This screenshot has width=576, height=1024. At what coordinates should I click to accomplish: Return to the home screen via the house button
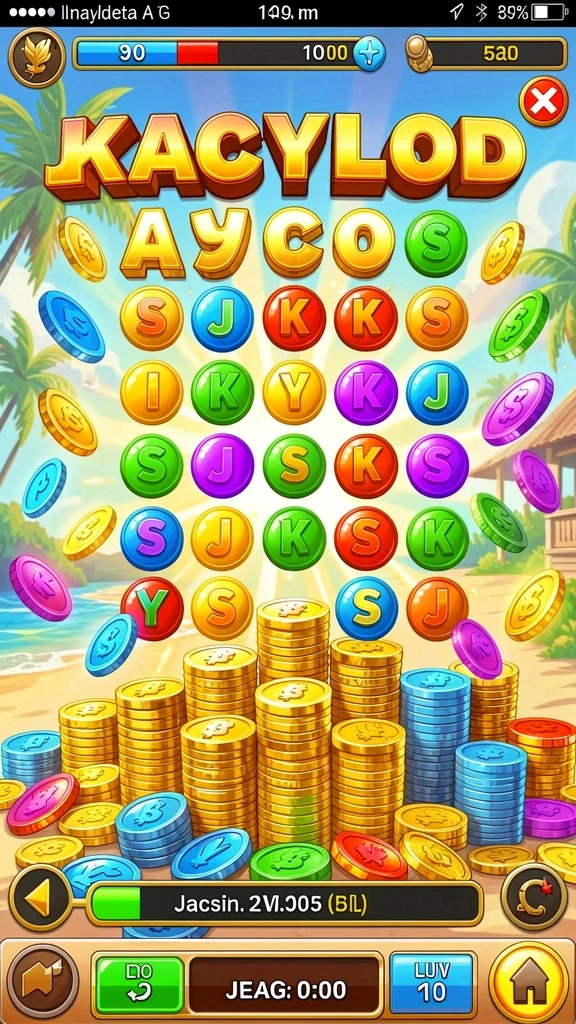pos(528,981)
